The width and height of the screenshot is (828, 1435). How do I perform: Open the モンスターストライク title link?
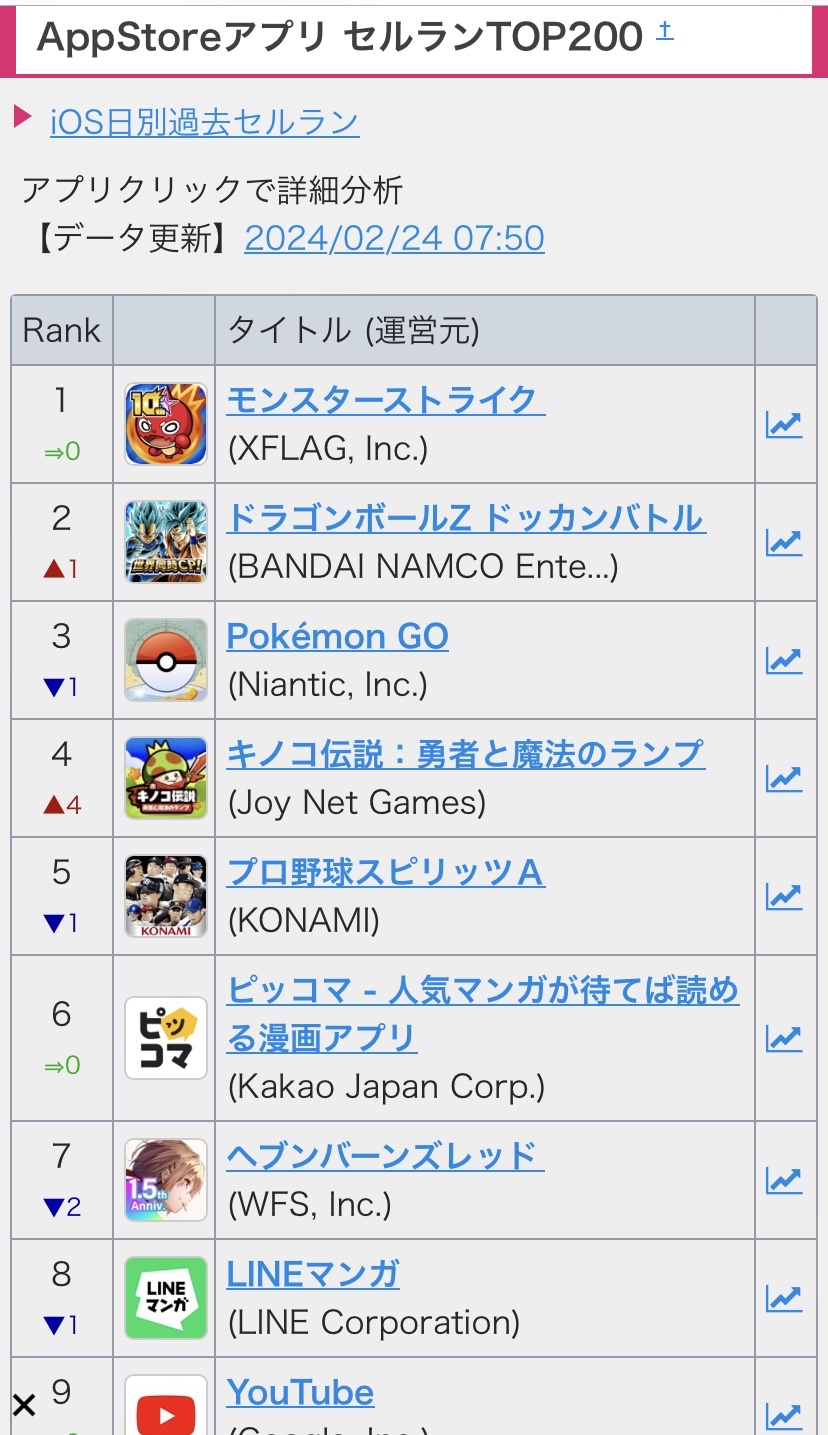point(385,400)
